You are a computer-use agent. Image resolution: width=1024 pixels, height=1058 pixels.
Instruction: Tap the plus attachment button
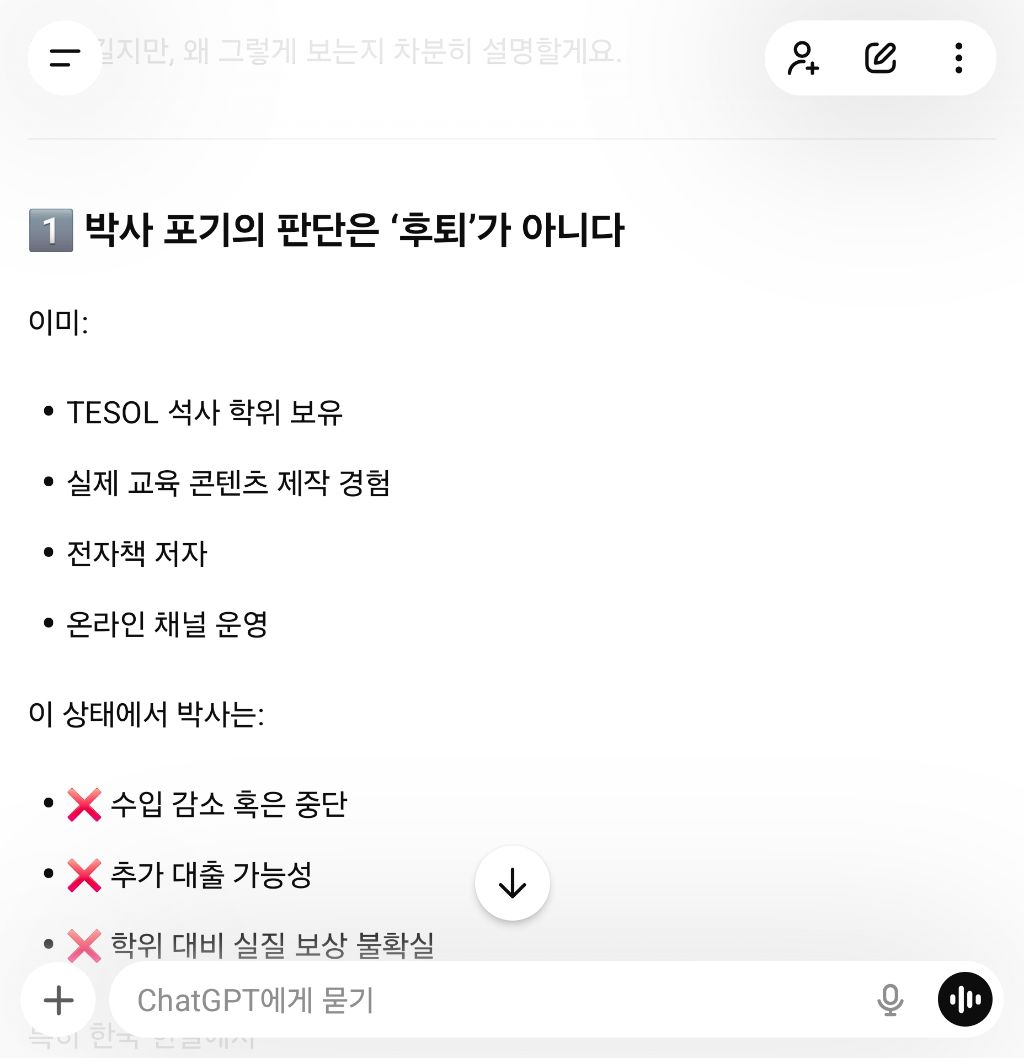tap(58, 999)
